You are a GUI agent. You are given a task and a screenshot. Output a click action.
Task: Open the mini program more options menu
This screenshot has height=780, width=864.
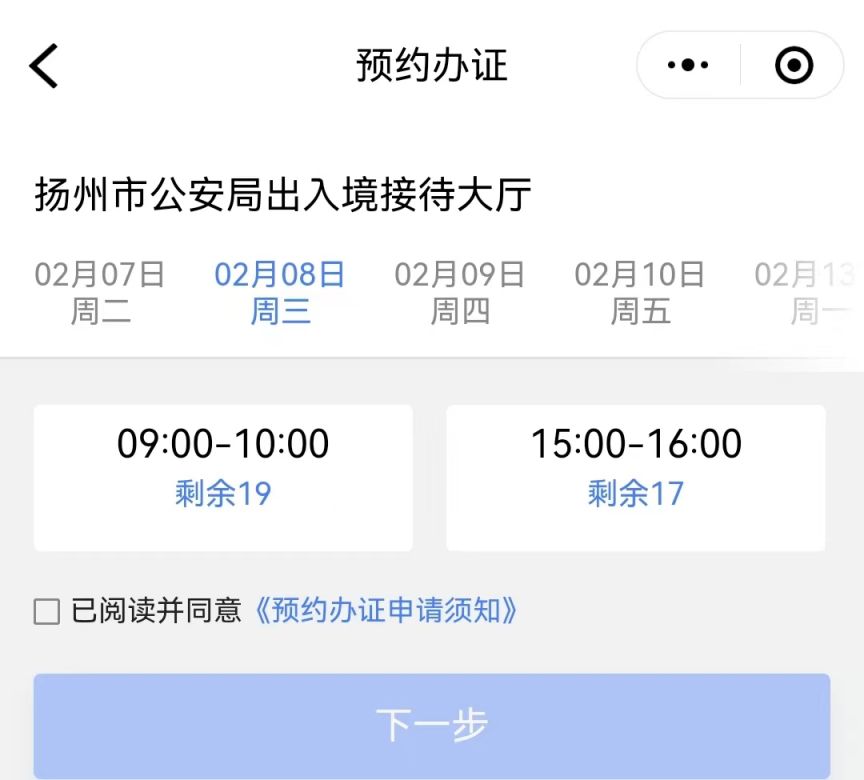pyautogui.click(x=688, y=66)
